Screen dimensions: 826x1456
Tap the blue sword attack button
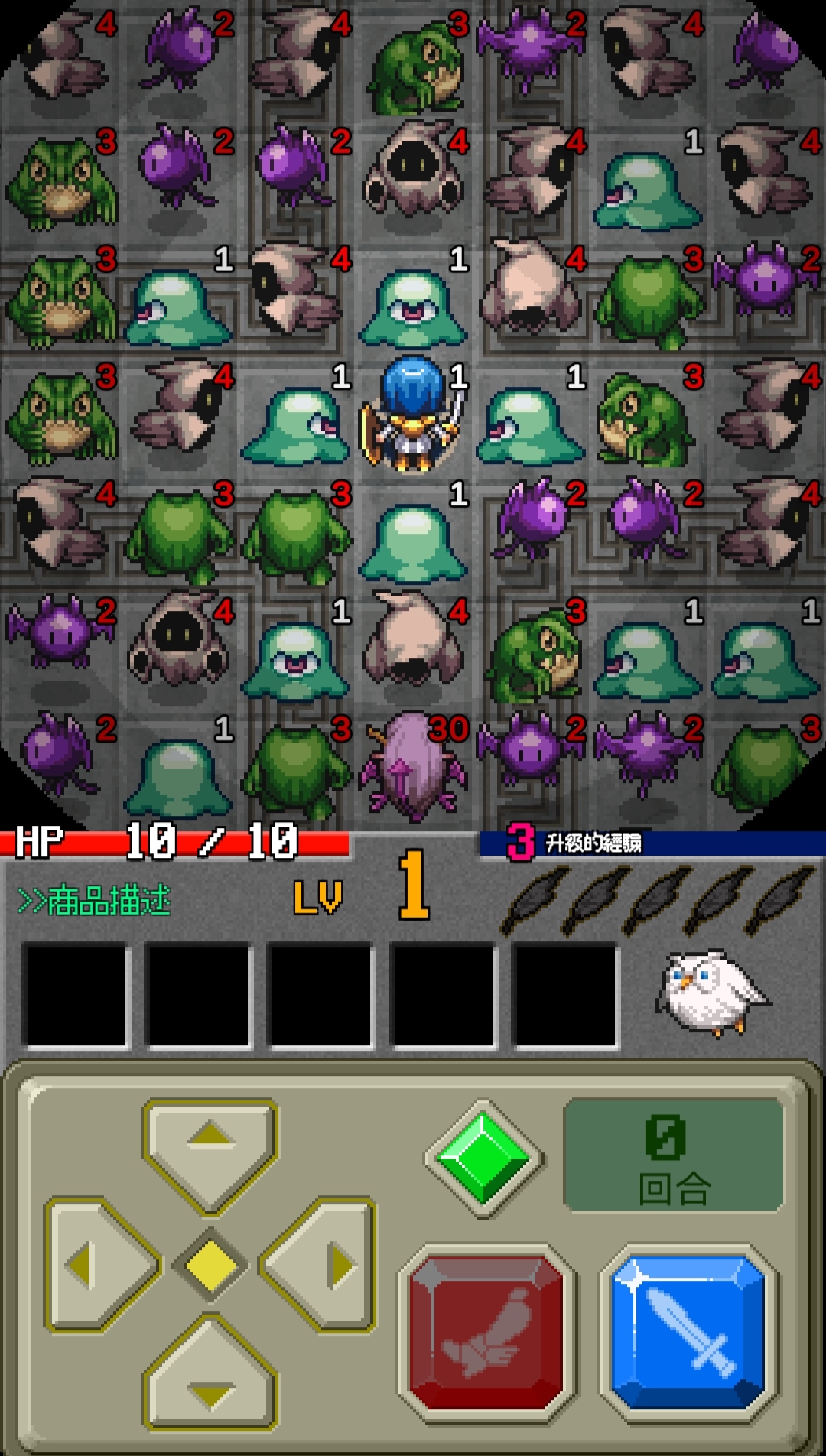coord(688,1331)
